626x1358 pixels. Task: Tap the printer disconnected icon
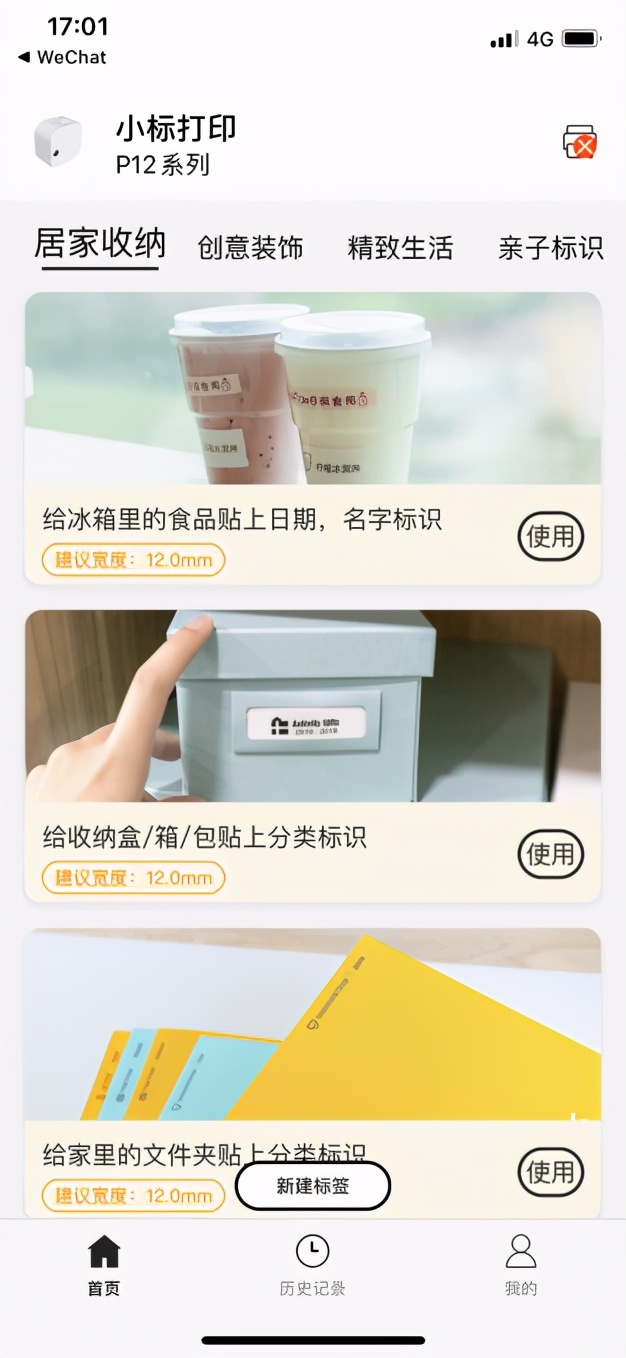click(579, 143)
